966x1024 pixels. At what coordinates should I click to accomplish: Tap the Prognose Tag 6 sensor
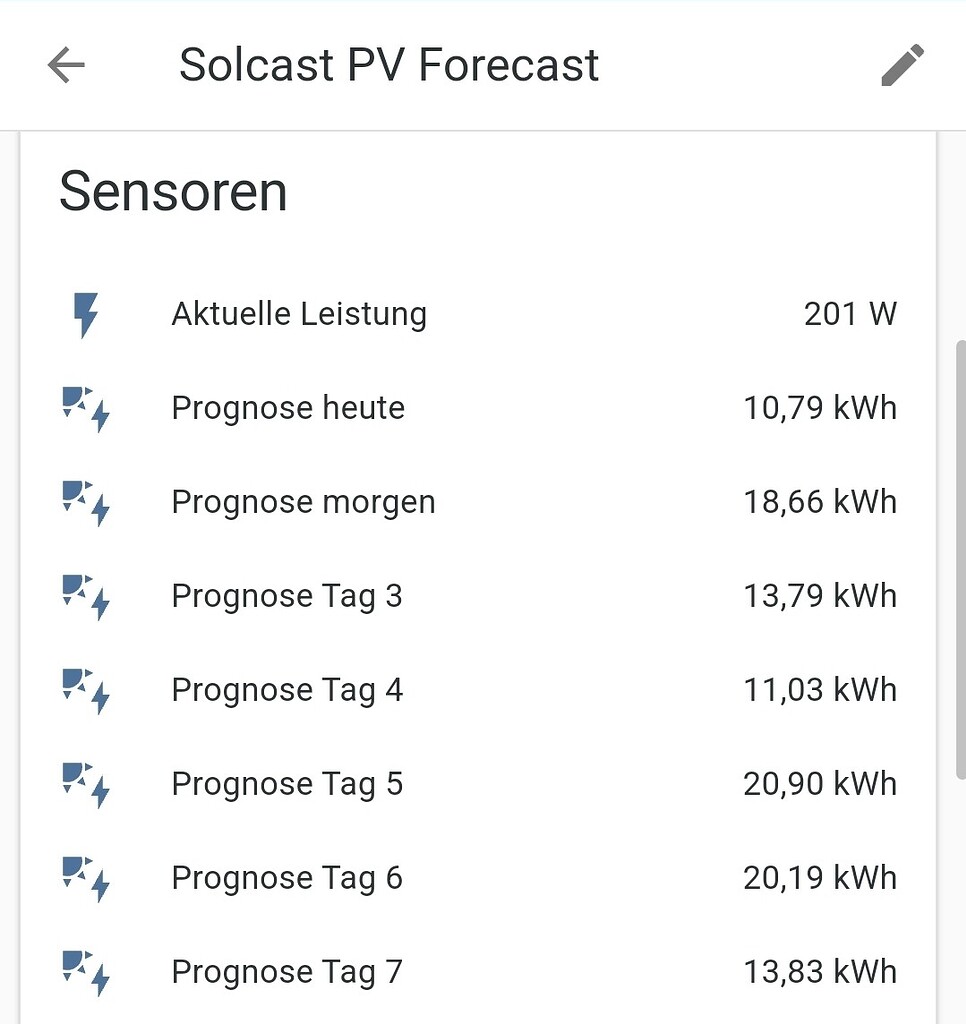287,878
